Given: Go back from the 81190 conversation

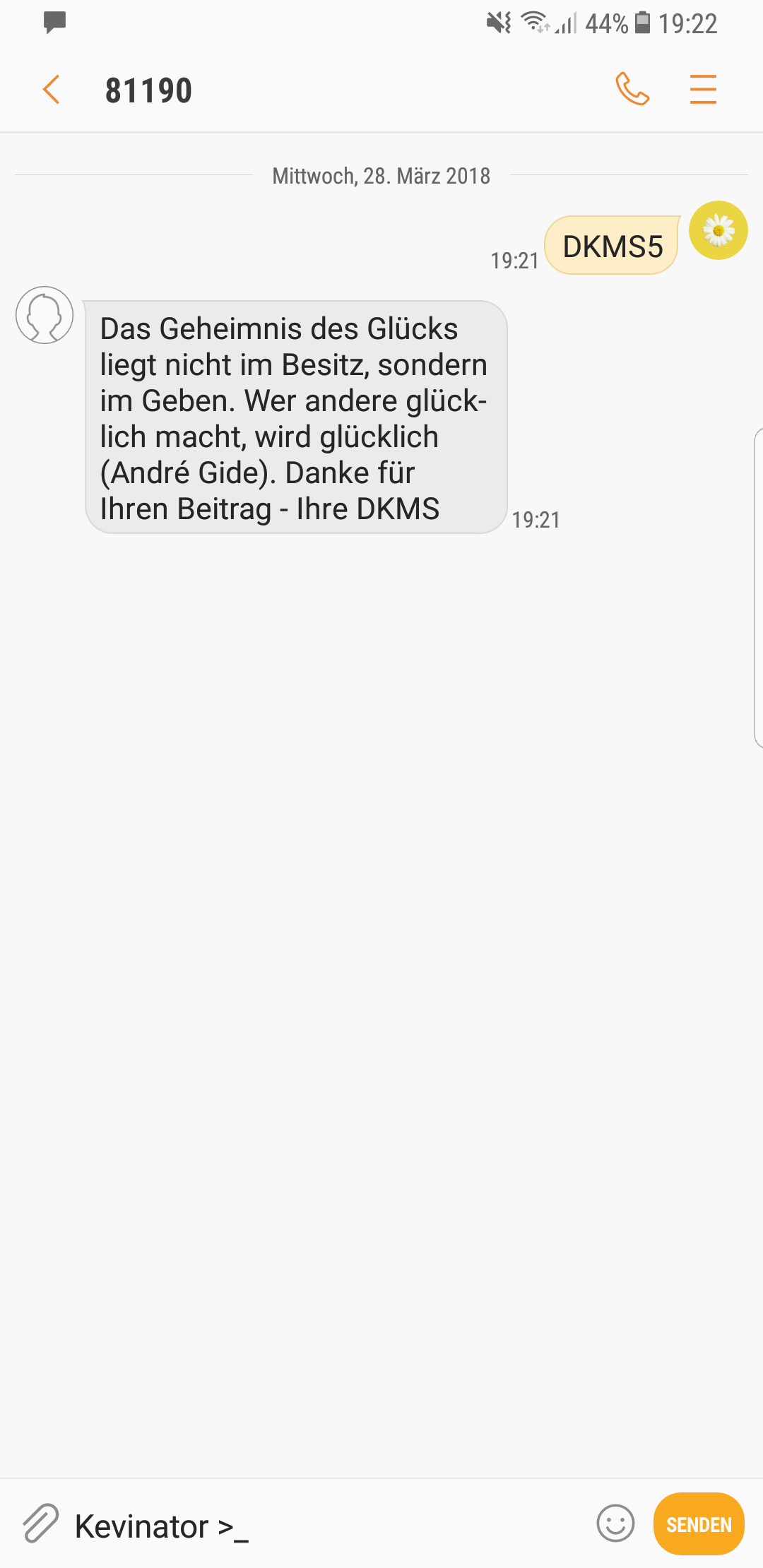Looking at the screenshot, I should coord(51,90).
